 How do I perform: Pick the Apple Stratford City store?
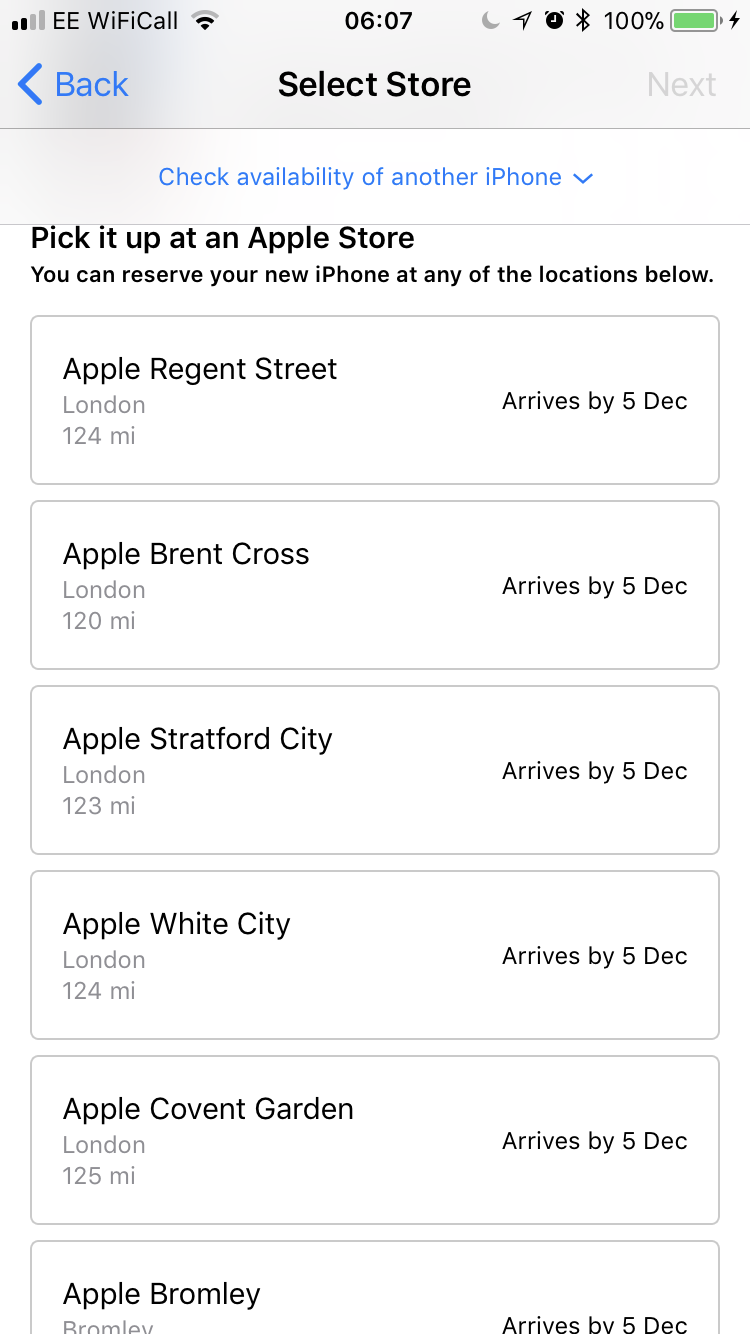375,770
